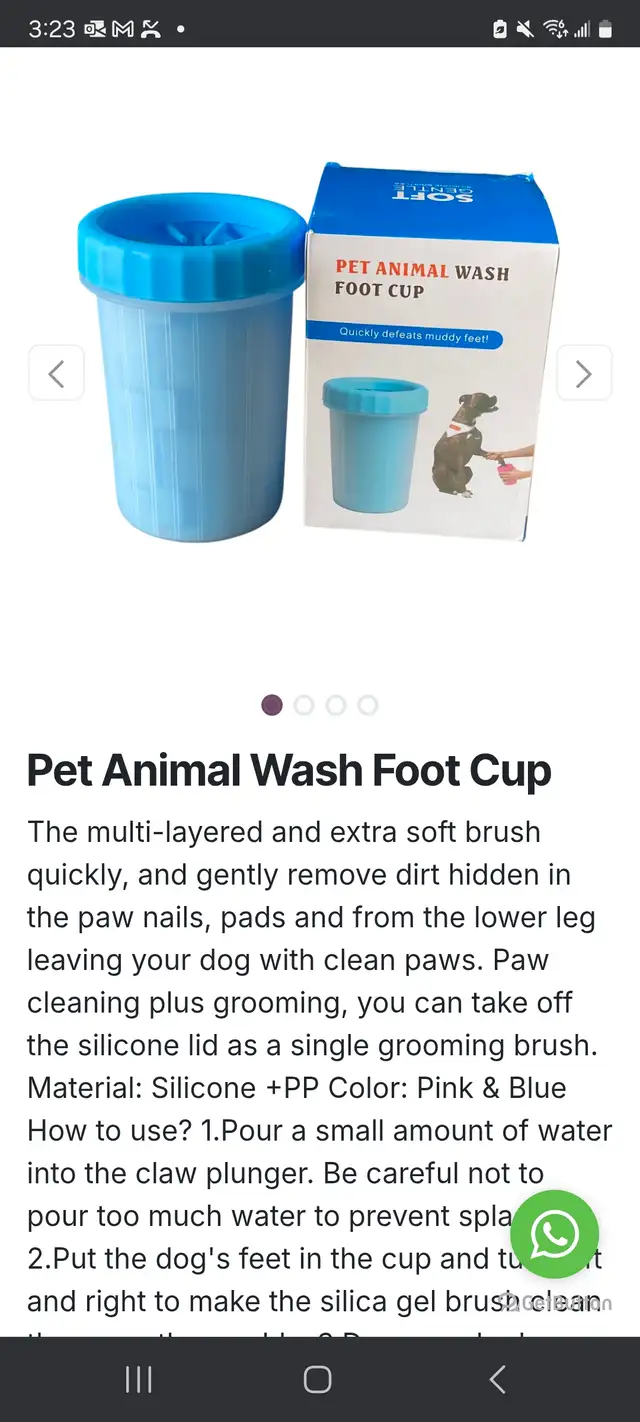Show the previous product image
Image resolution: width=640 pixels, height=1422 pixels.
[x=56, y=373]
